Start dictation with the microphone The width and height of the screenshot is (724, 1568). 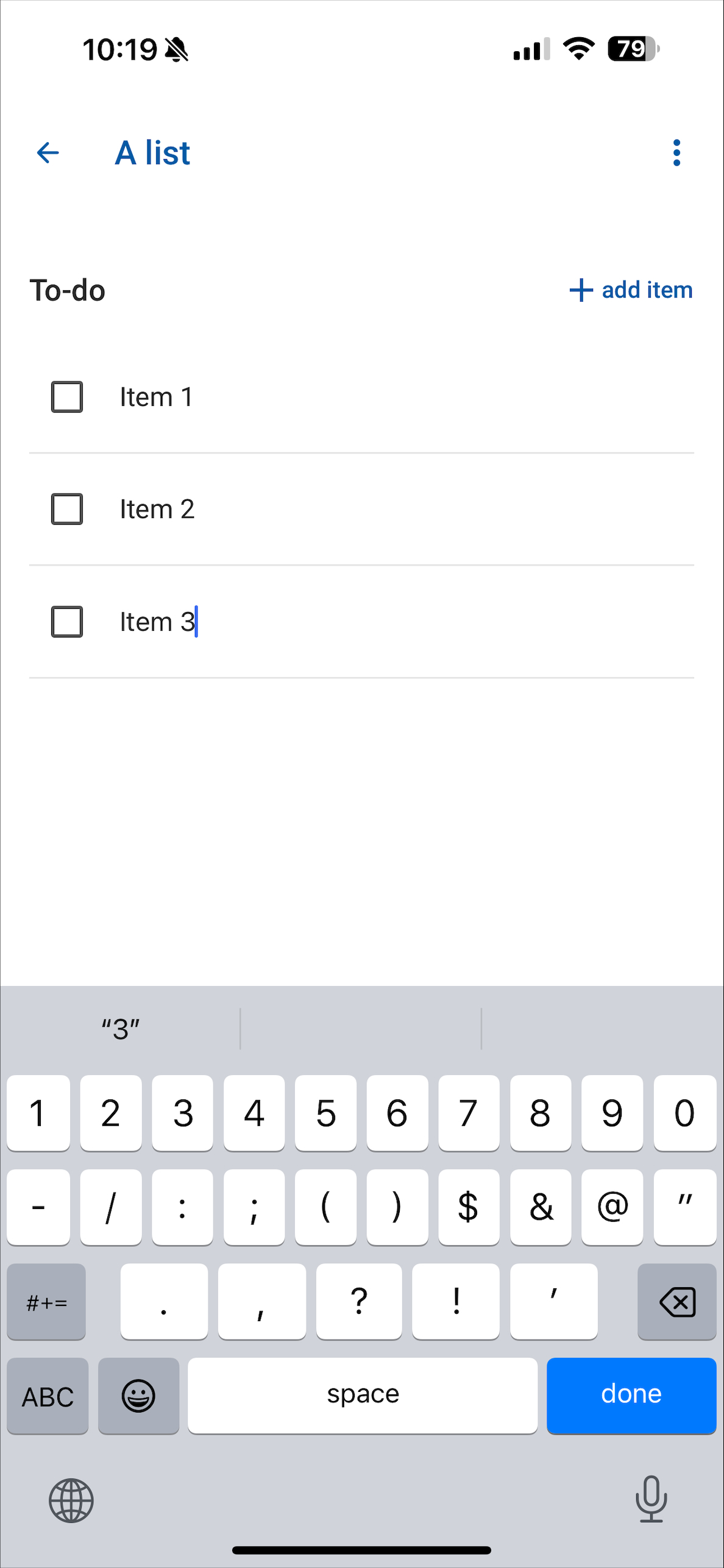(x=651, y=1499)
